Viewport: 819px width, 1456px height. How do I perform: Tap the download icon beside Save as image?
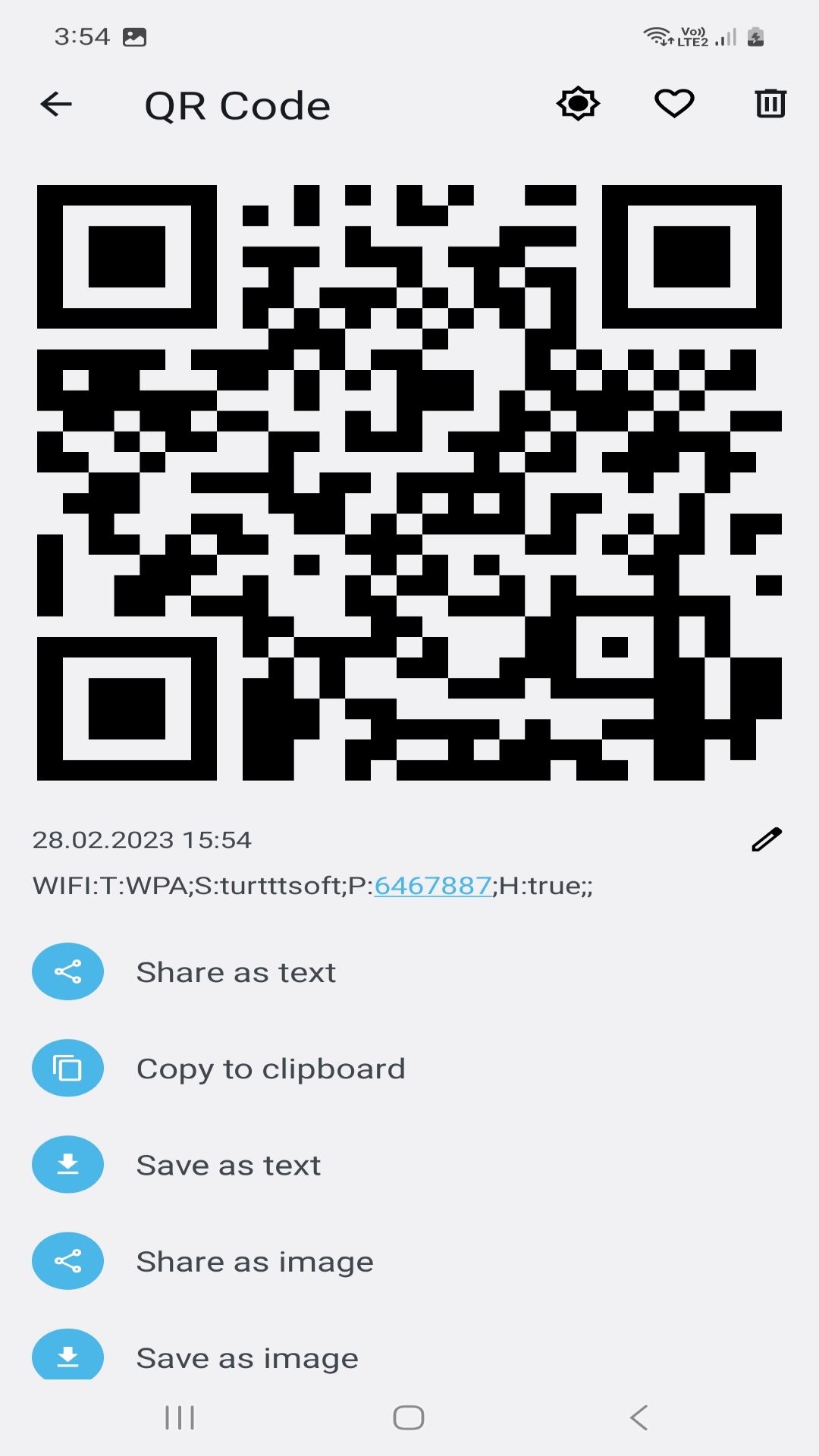point(67,1357)
